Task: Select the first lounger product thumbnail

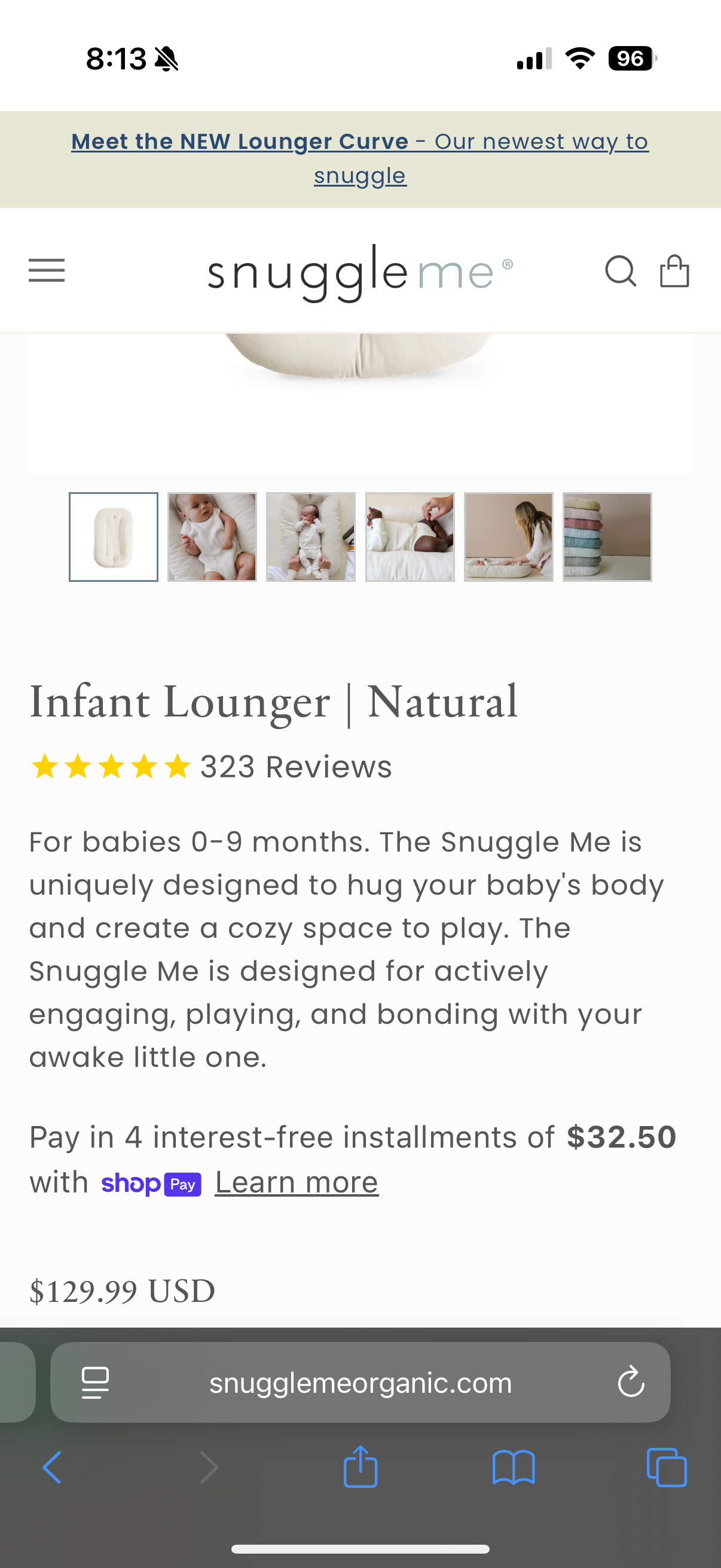Action: [113, 536]
